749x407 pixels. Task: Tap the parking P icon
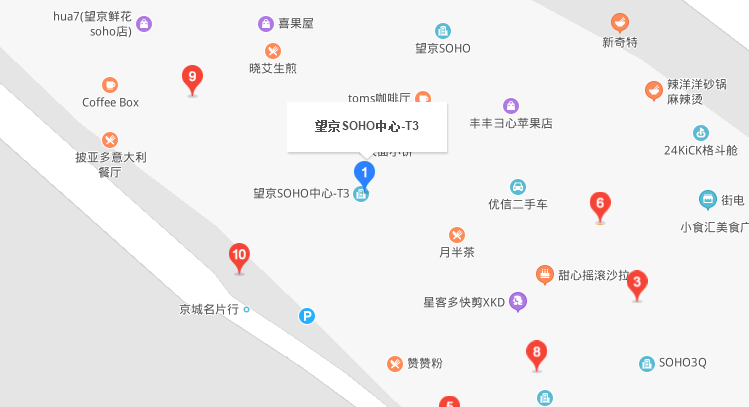pyautogui.click(x=308, y=316)
